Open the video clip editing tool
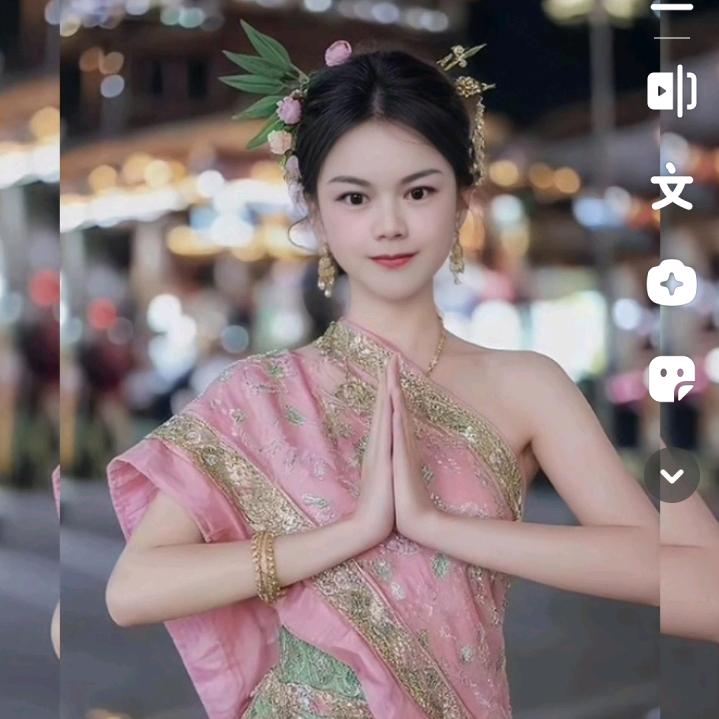This screenshot has width=719, height=719. pos(671,91)
